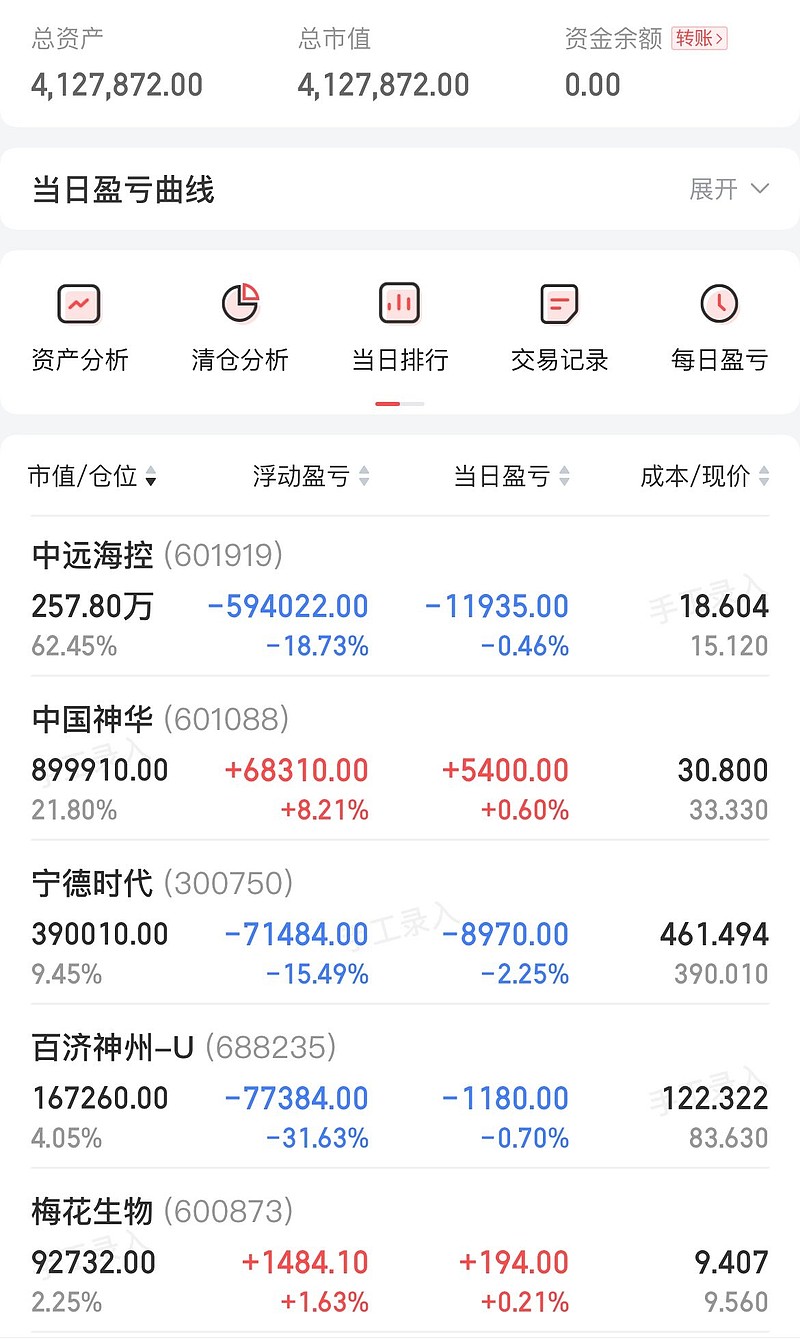This screenshot has width=800, height=1339.
Task: Sort holdings by 成本/现价
Action: pyautogui.click(x=705, y=477)
